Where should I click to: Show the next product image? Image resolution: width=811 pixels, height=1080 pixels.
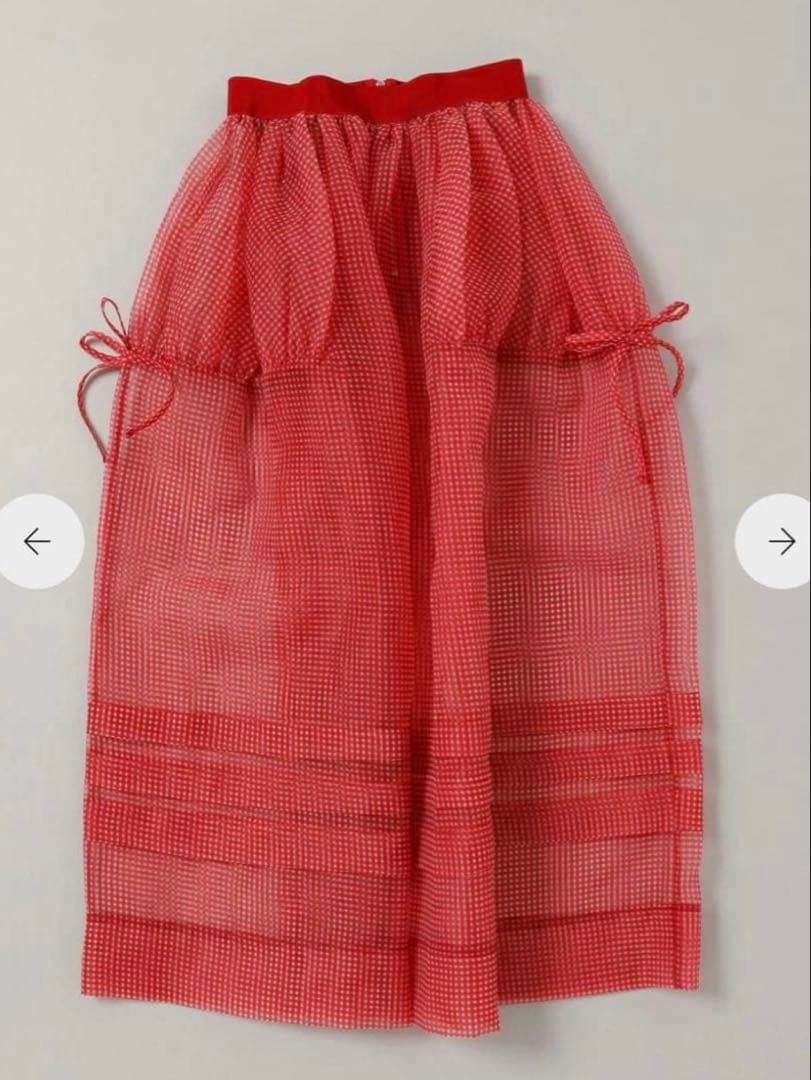[x=779, y=541]
